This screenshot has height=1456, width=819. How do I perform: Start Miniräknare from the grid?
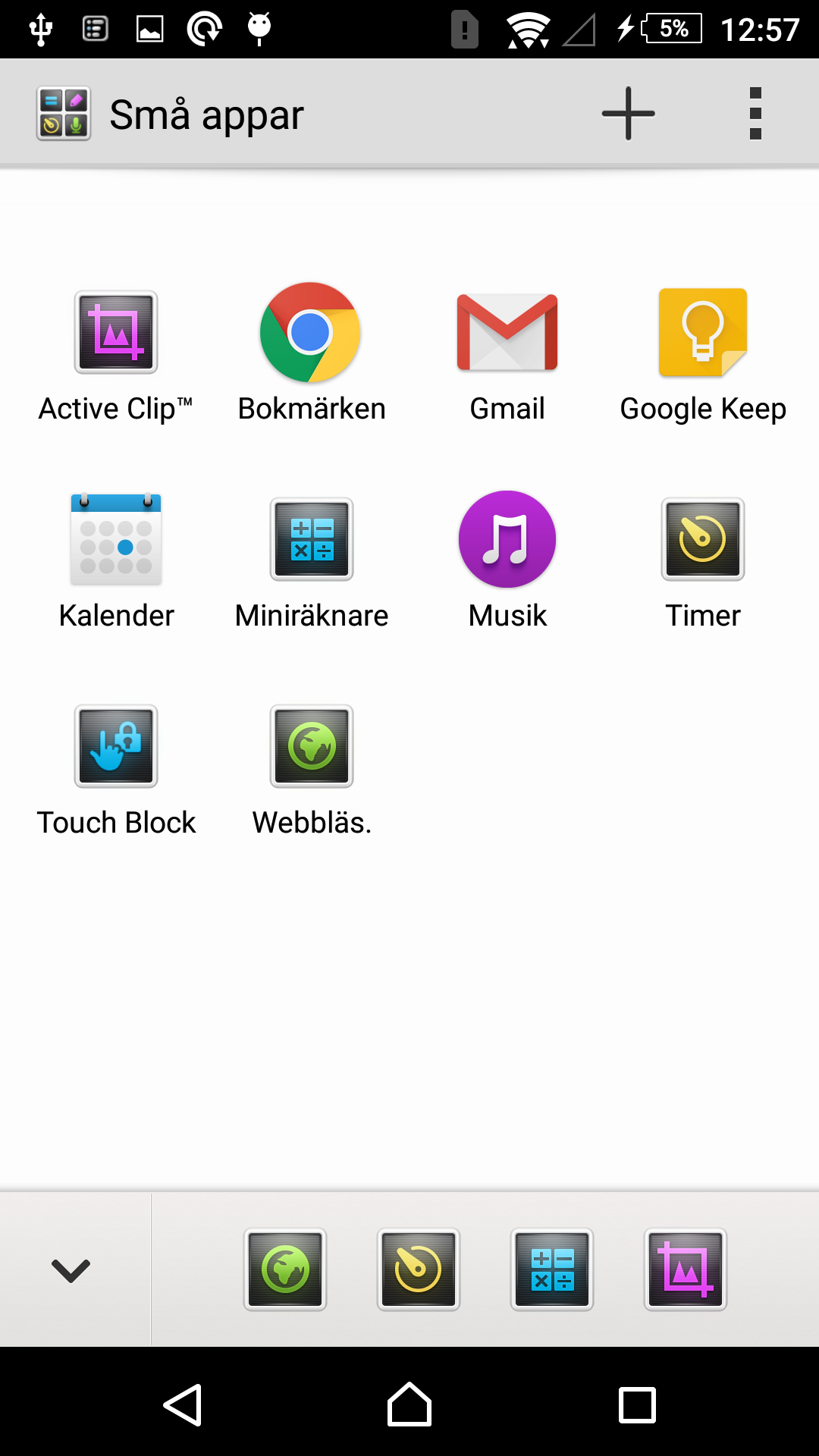click(x=311, y=539)
